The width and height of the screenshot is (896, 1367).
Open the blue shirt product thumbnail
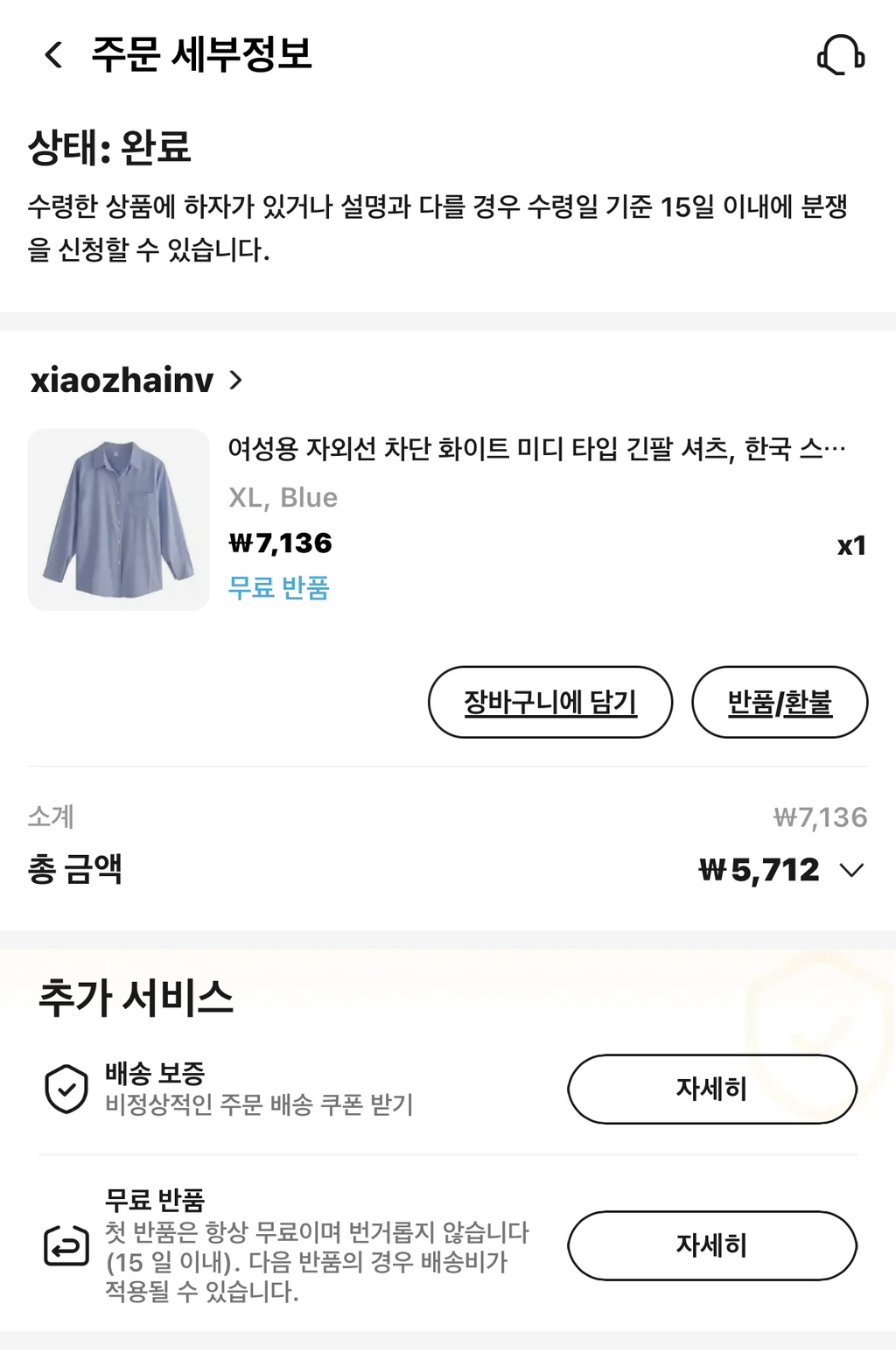point(117,518)
